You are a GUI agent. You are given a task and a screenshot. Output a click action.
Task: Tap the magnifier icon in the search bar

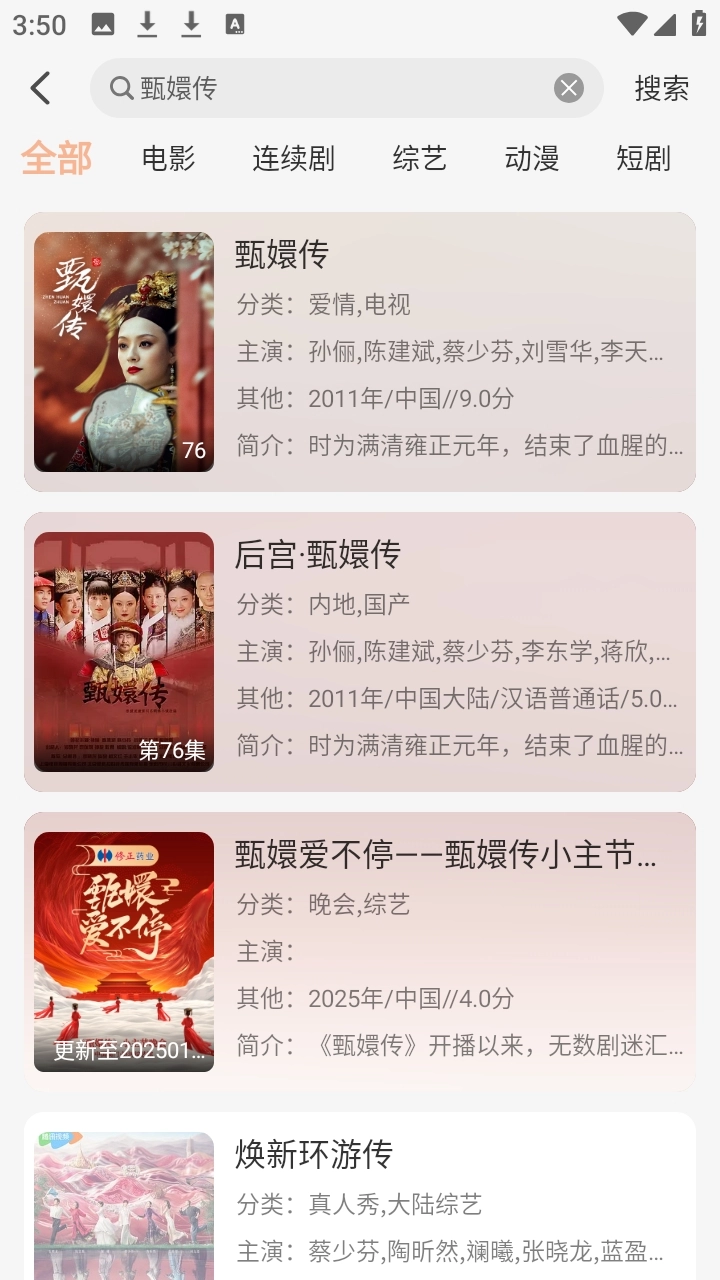pyautogui.click(x=122, y=87)
